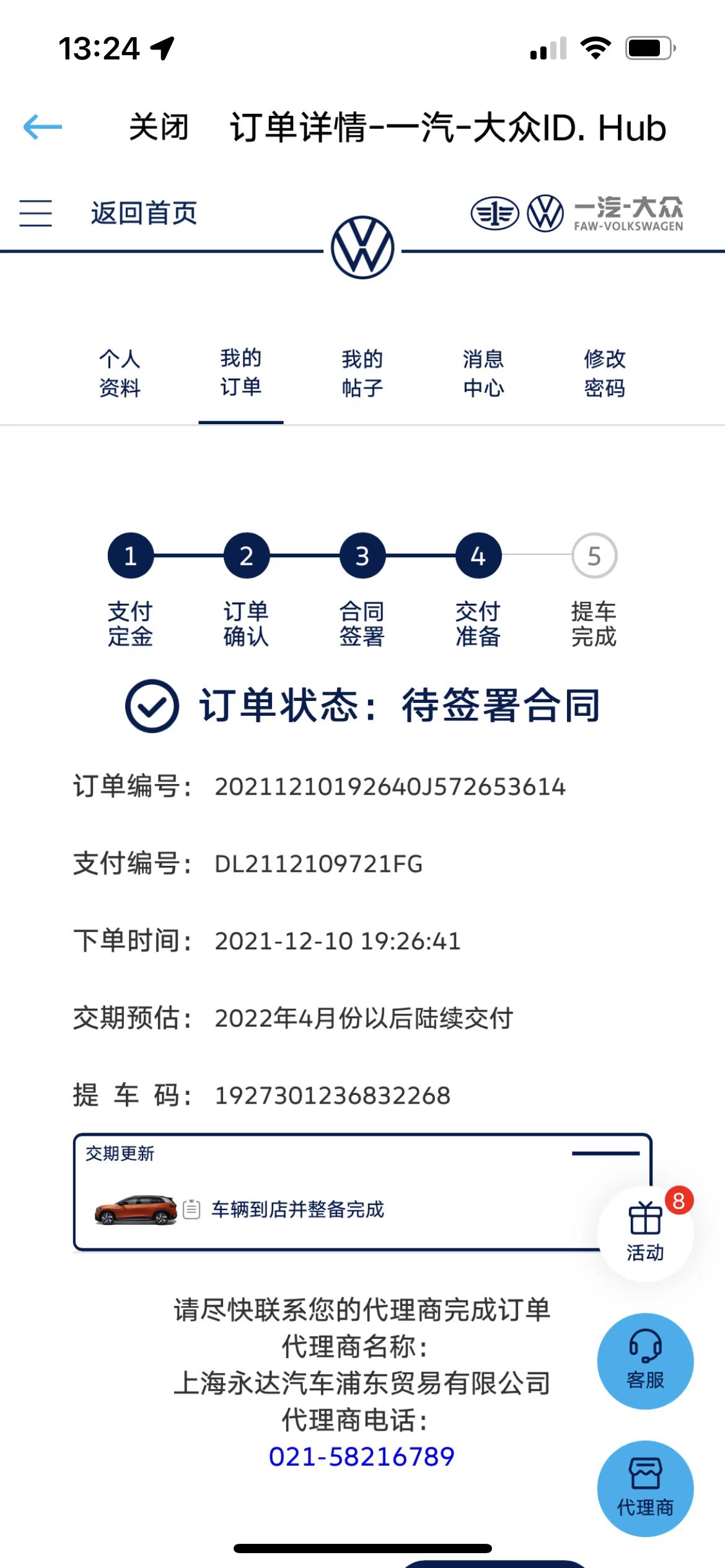Open the 我的帖子 tab

362,373
